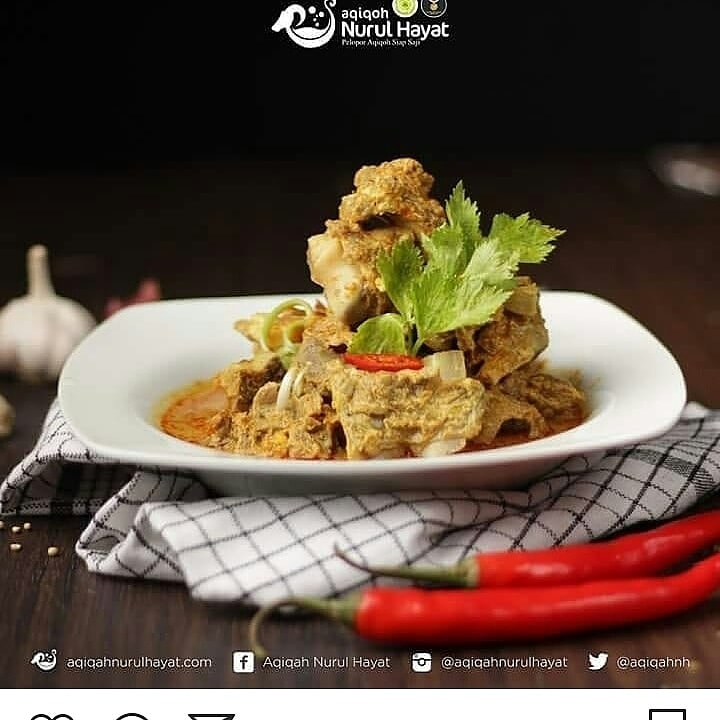Open comments on this post
This screenshot has height=720, width=720.
[131, 716]
